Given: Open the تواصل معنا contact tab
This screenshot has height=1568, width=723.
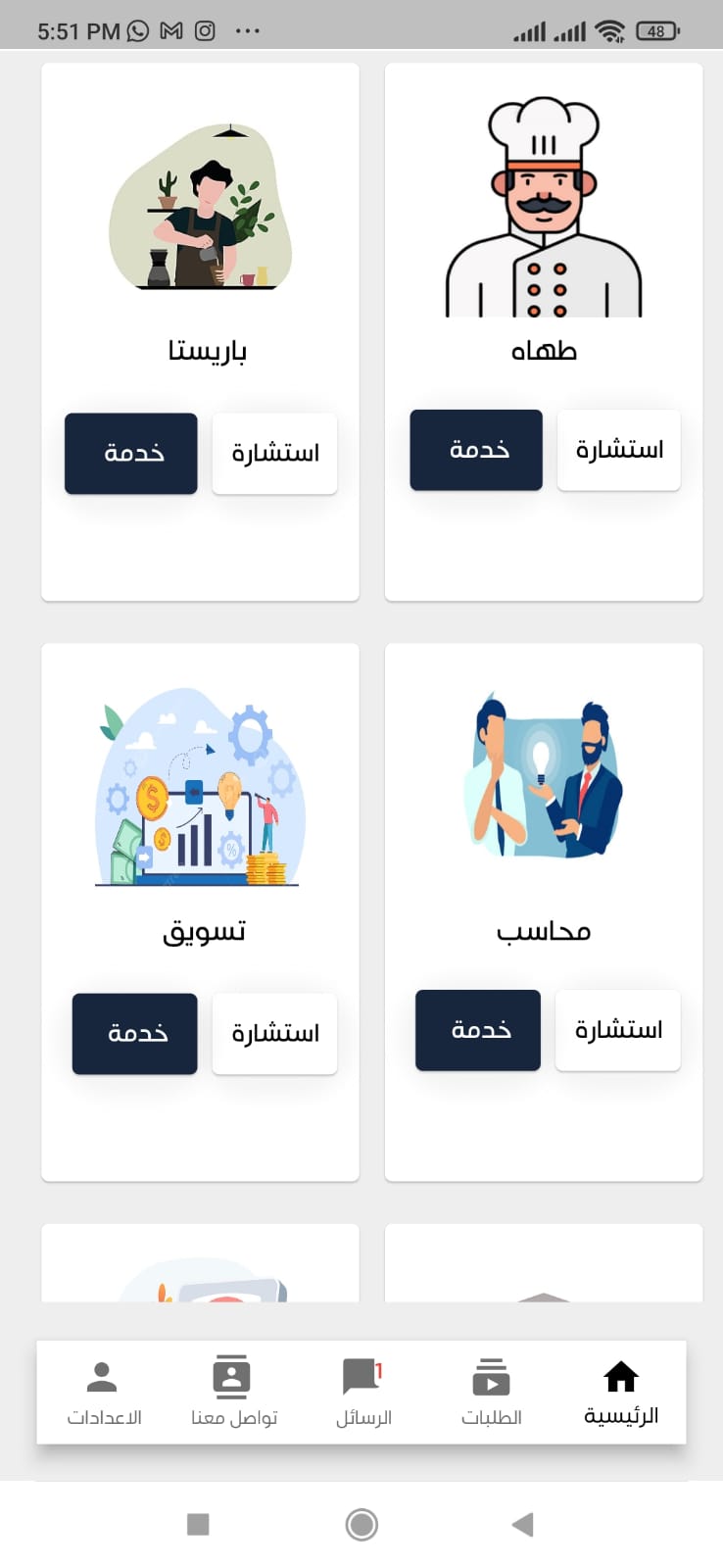Looking at the screenshot, I should point(233,1392).
